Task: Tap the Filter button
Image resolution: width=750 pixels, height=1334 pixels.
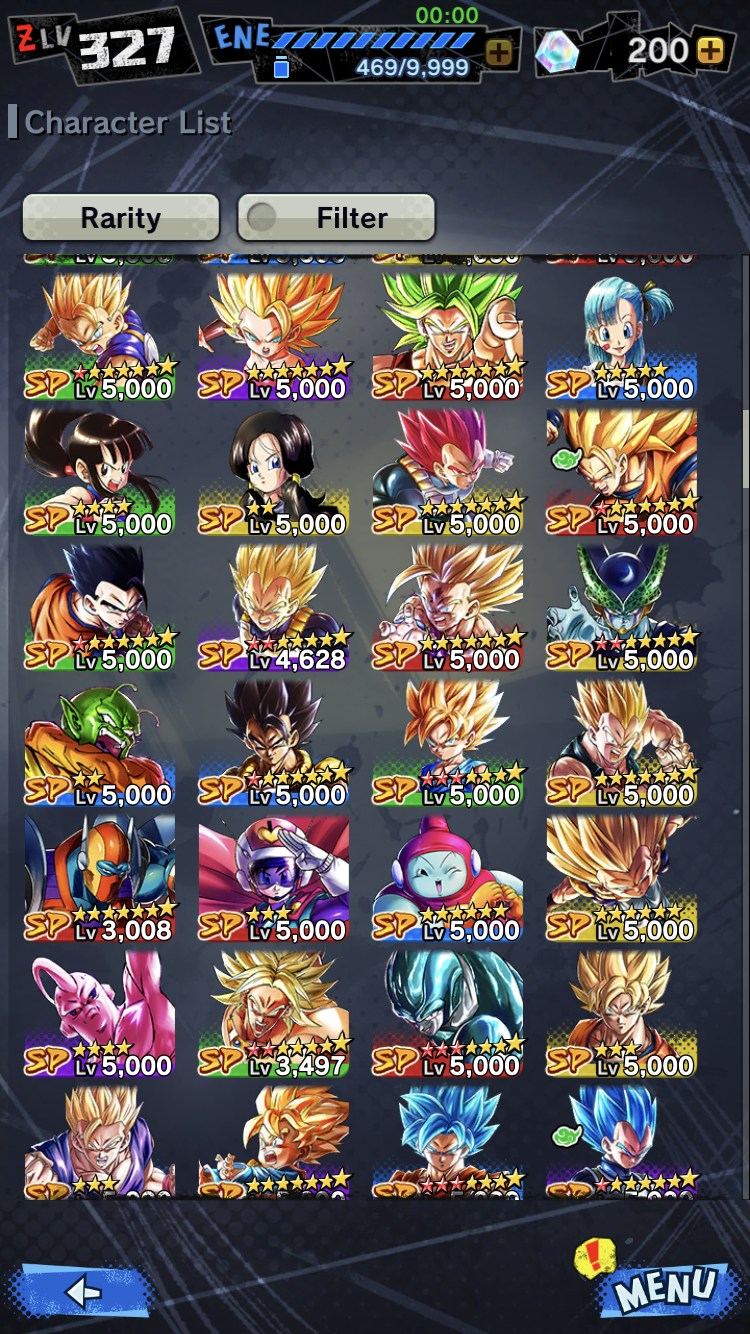Action: [336, 218]
